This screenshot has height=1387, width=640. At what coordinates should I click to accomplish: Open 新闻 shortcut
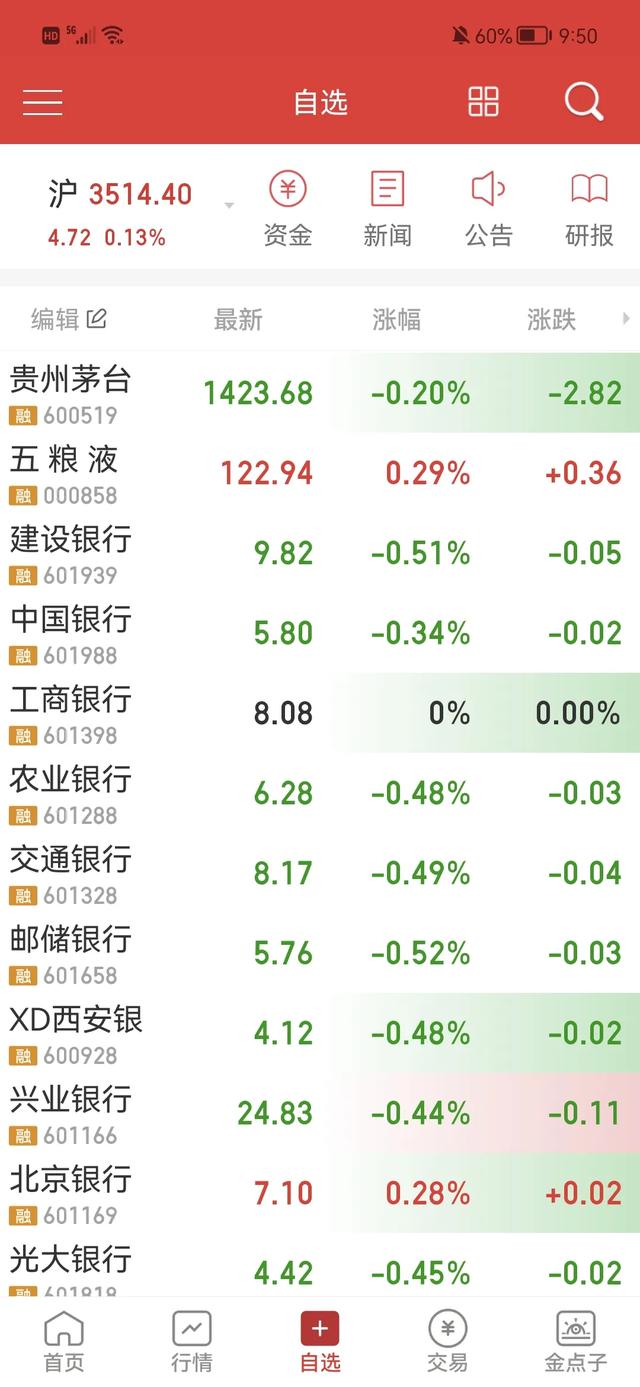coord(388,209)
